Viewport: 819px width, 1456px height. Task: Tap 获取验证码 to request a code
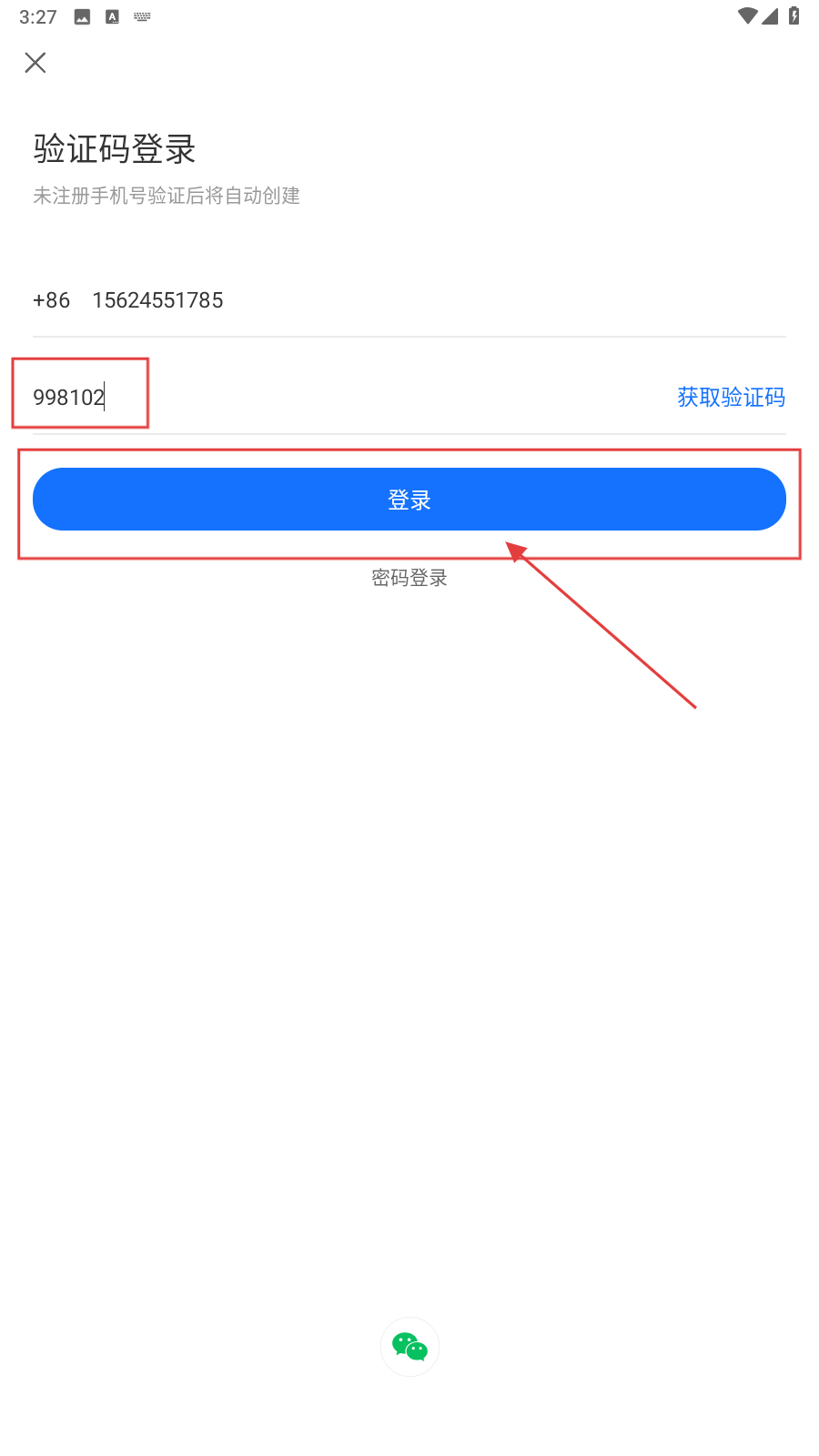point(731,397)
